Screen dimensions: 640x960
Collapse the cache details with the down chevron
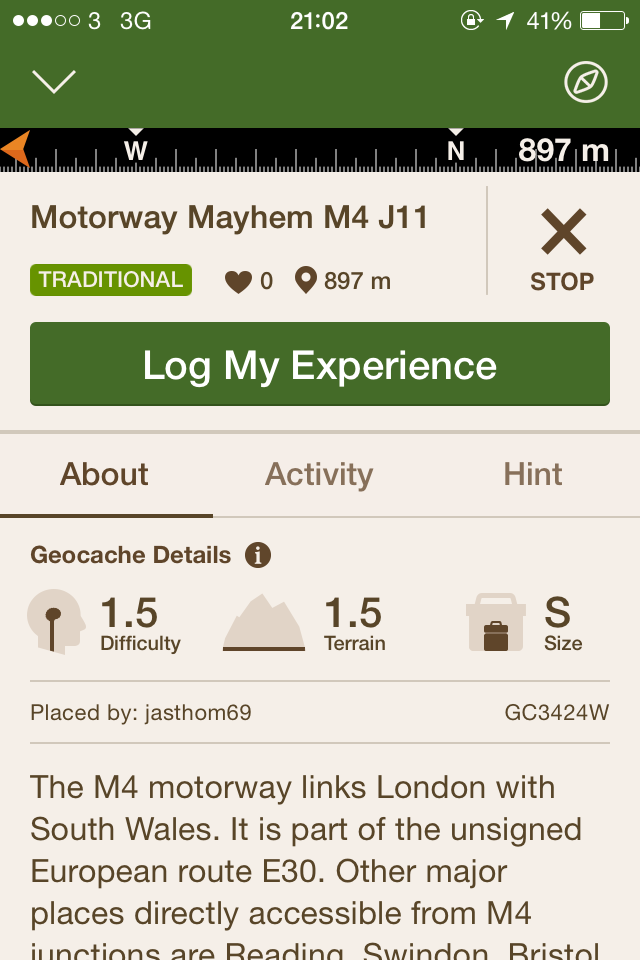click(54, 82)
